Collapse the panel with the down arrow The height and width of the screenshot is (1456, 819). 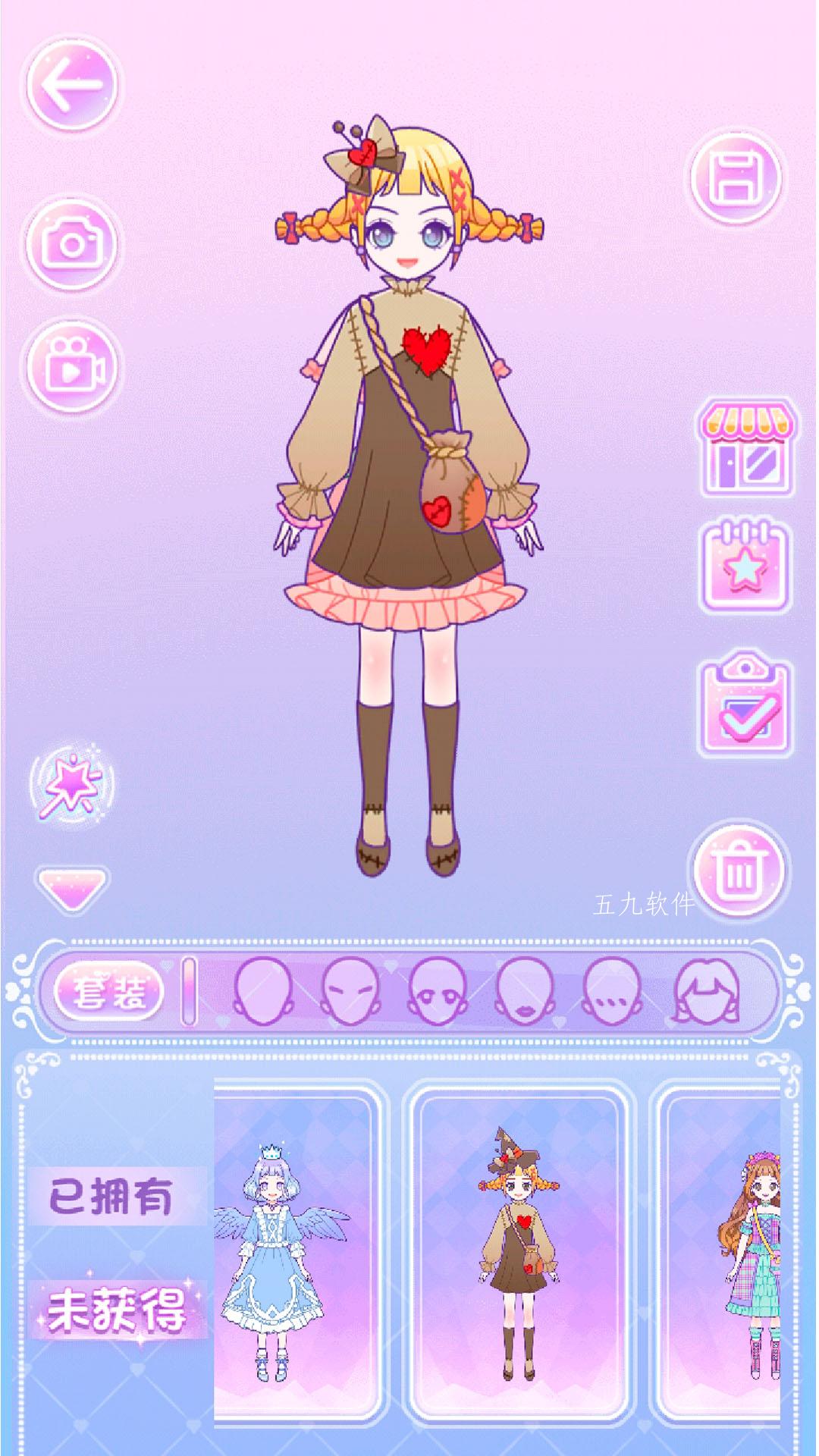click(x=74, y=888)
